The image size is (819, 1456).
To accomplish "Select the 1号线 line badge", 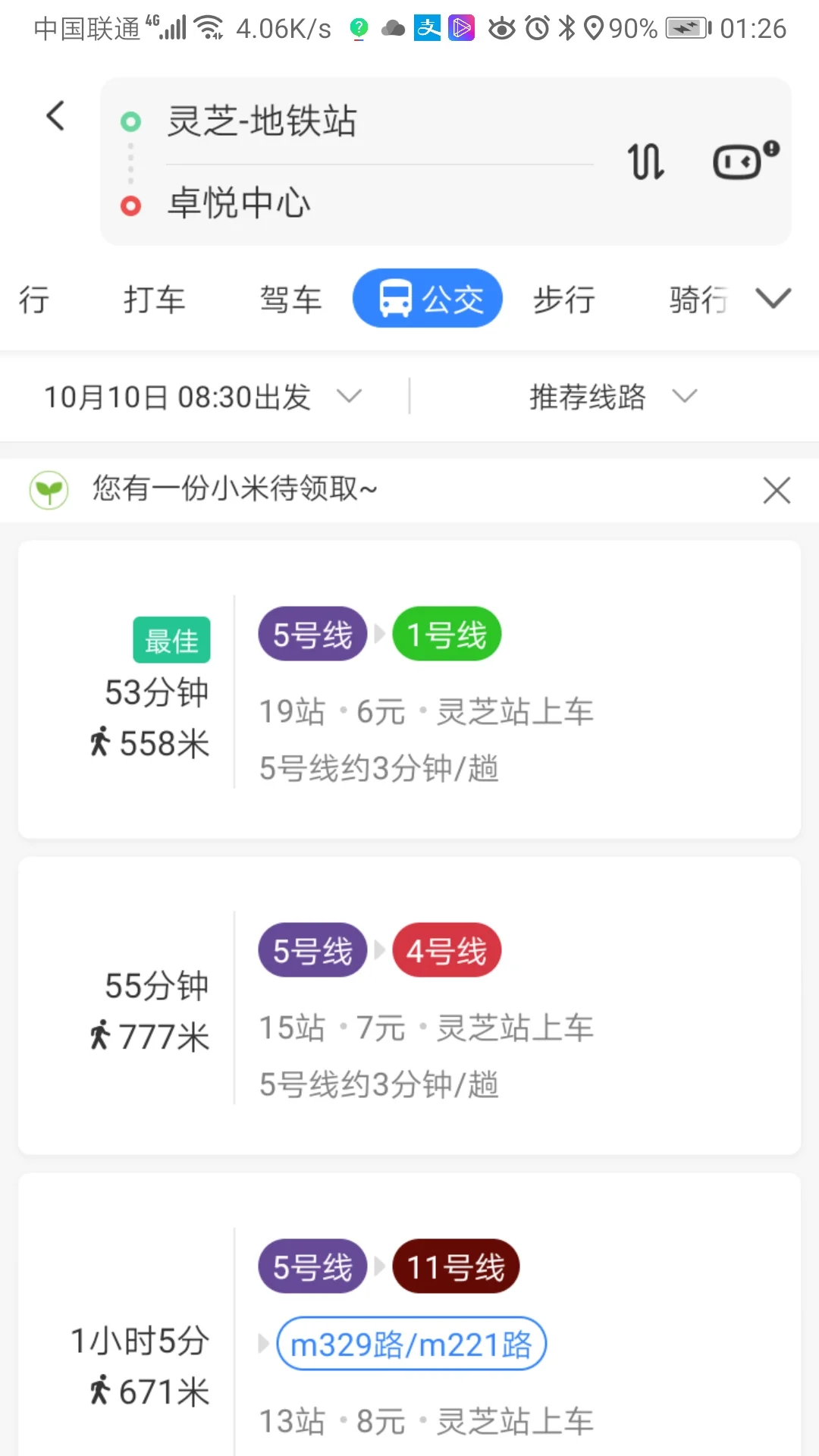I will pos(446,634).
